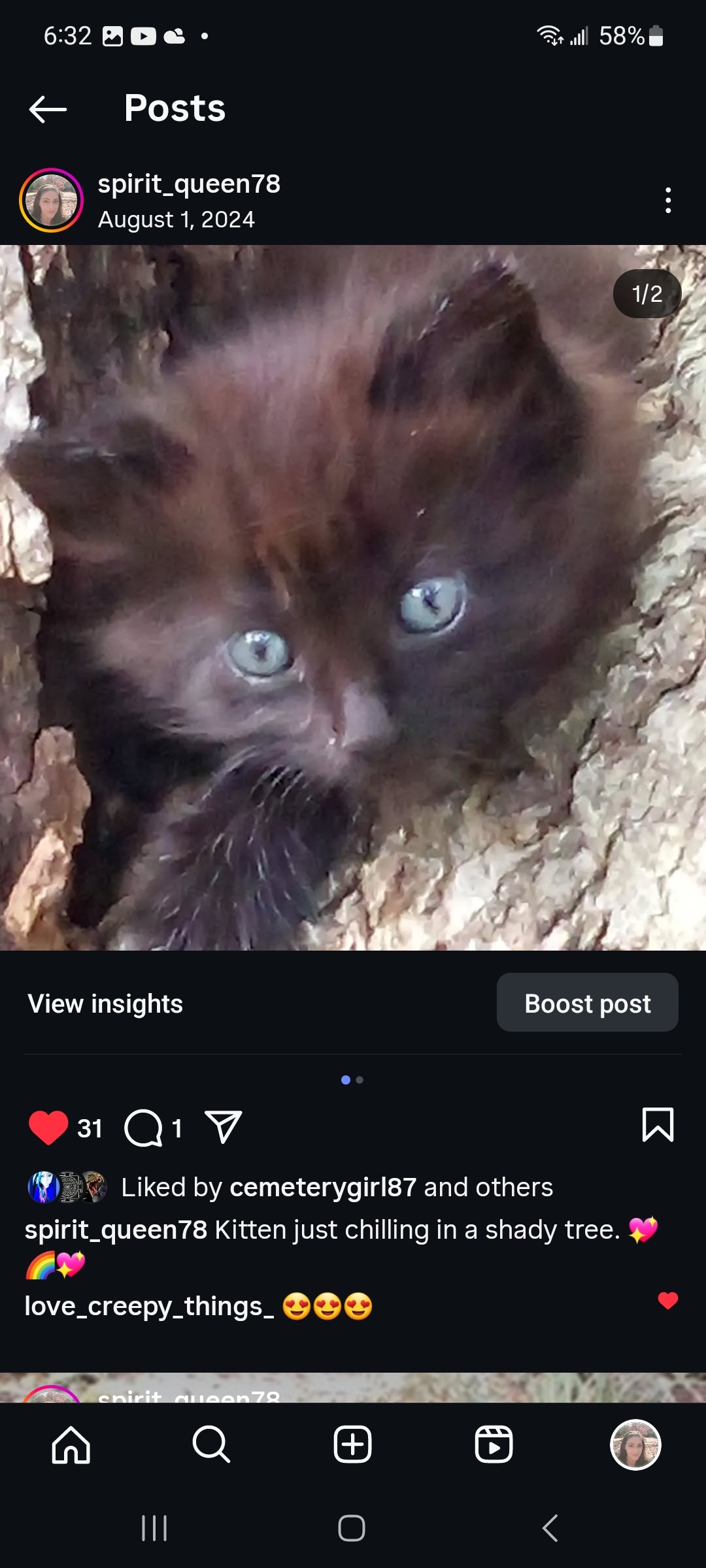The image size is (706, 1568).
Task: Unlike the post with the red heart
Action: pyautogui.click(x=48, y=1128)
